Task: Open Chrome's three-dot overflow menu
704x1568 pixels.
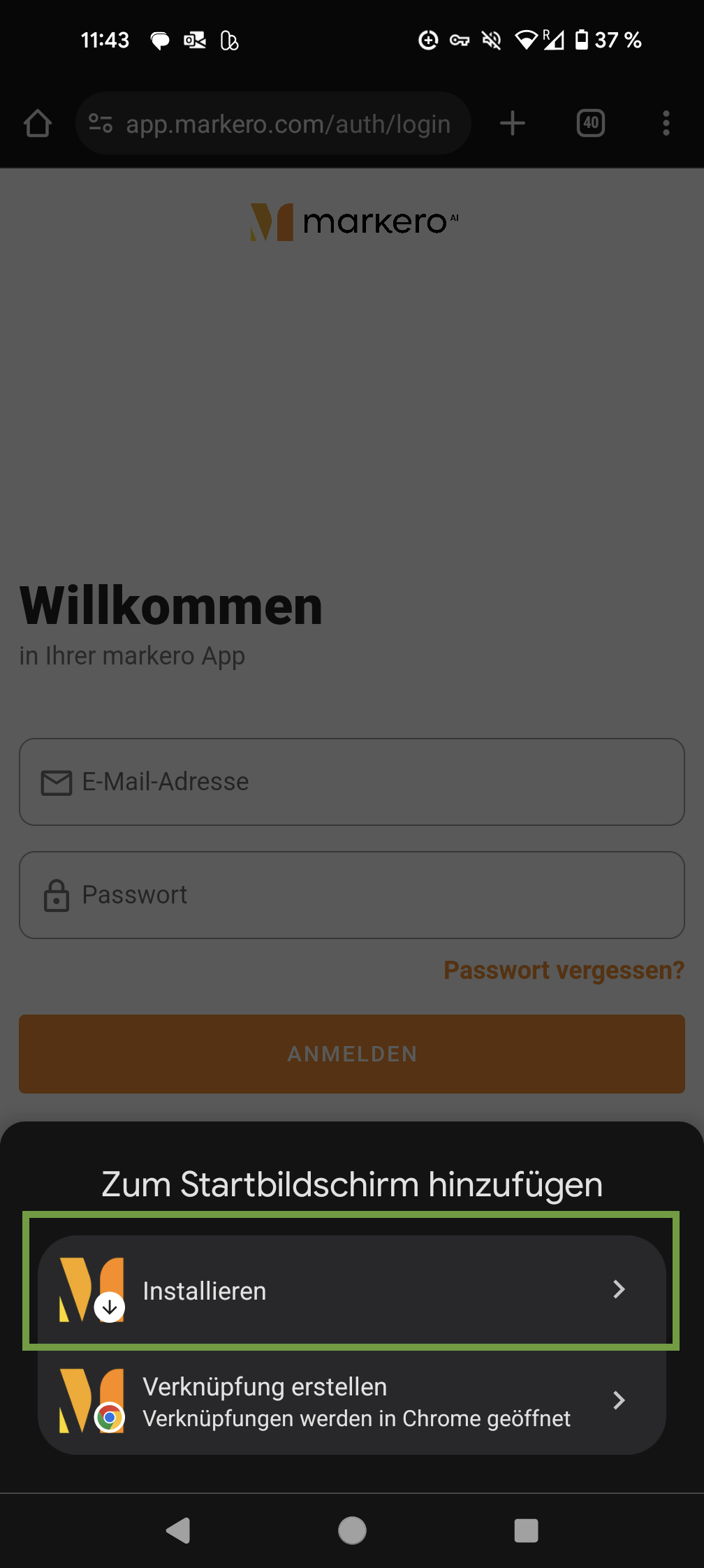Action: [x=666, y=124]
